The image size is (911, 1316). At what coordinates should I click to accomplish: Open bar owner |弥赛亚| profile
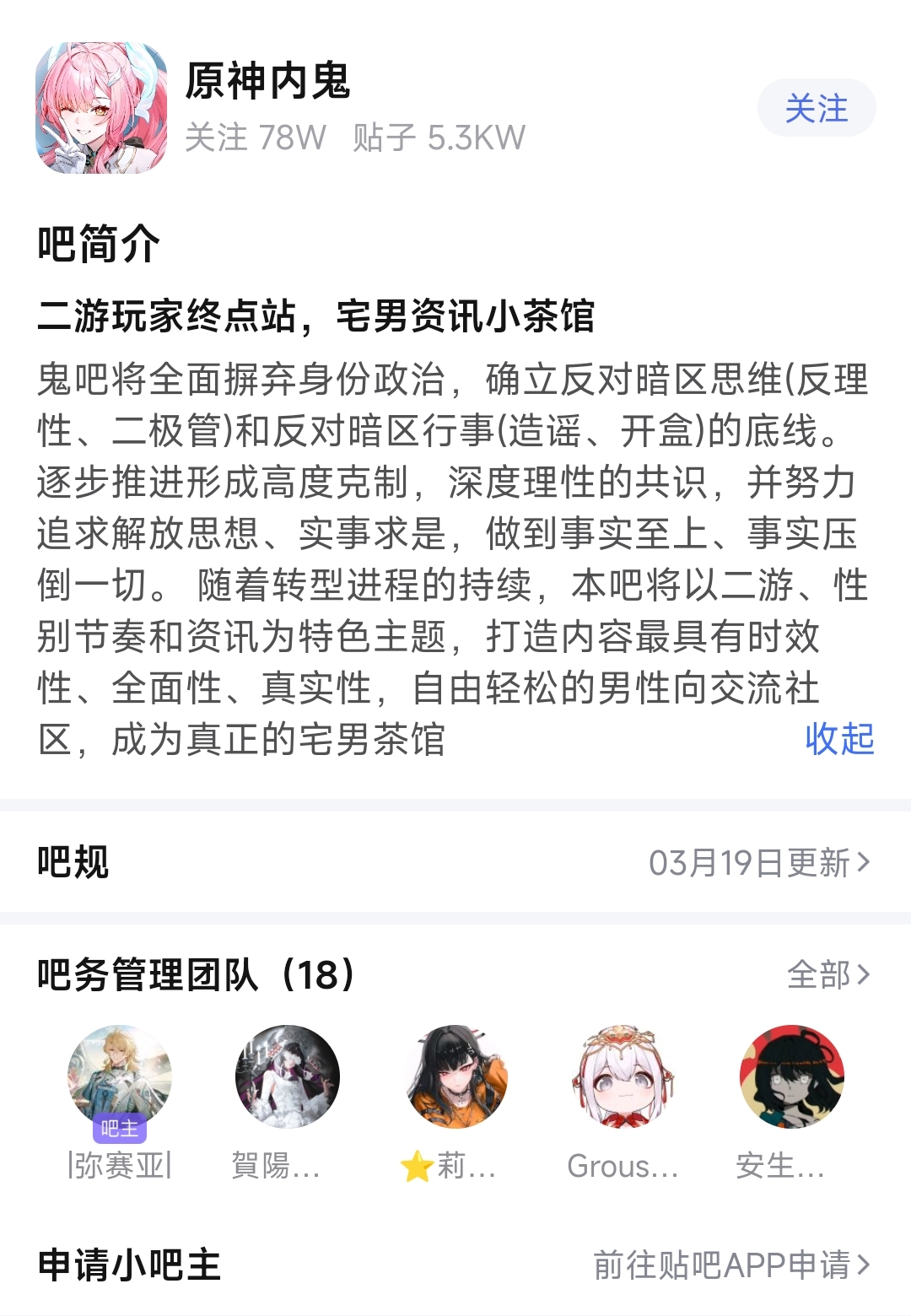click(x=120, y=1078)
